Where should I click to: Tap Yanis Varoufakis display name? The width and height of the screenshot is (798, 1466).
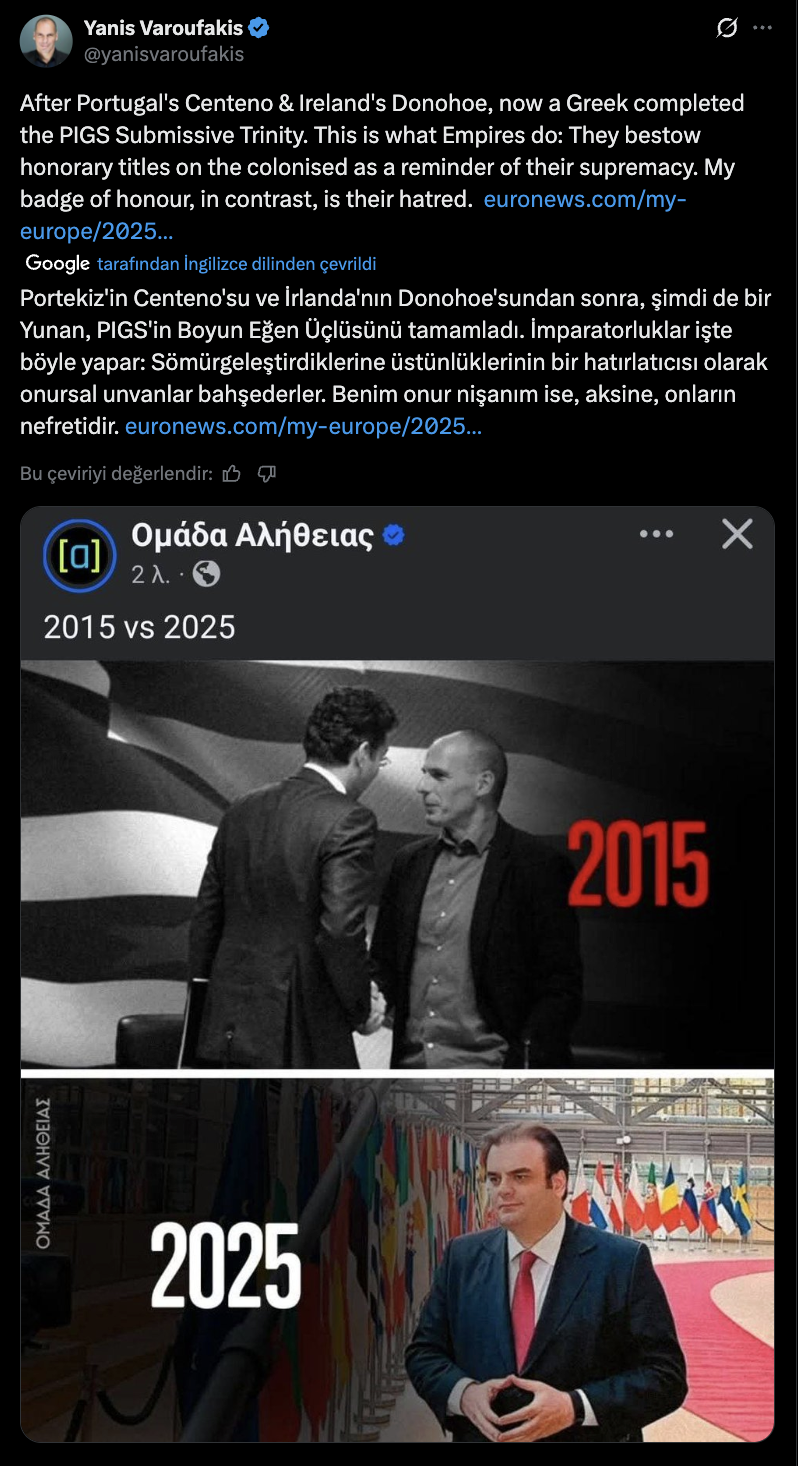coord(164,28)
